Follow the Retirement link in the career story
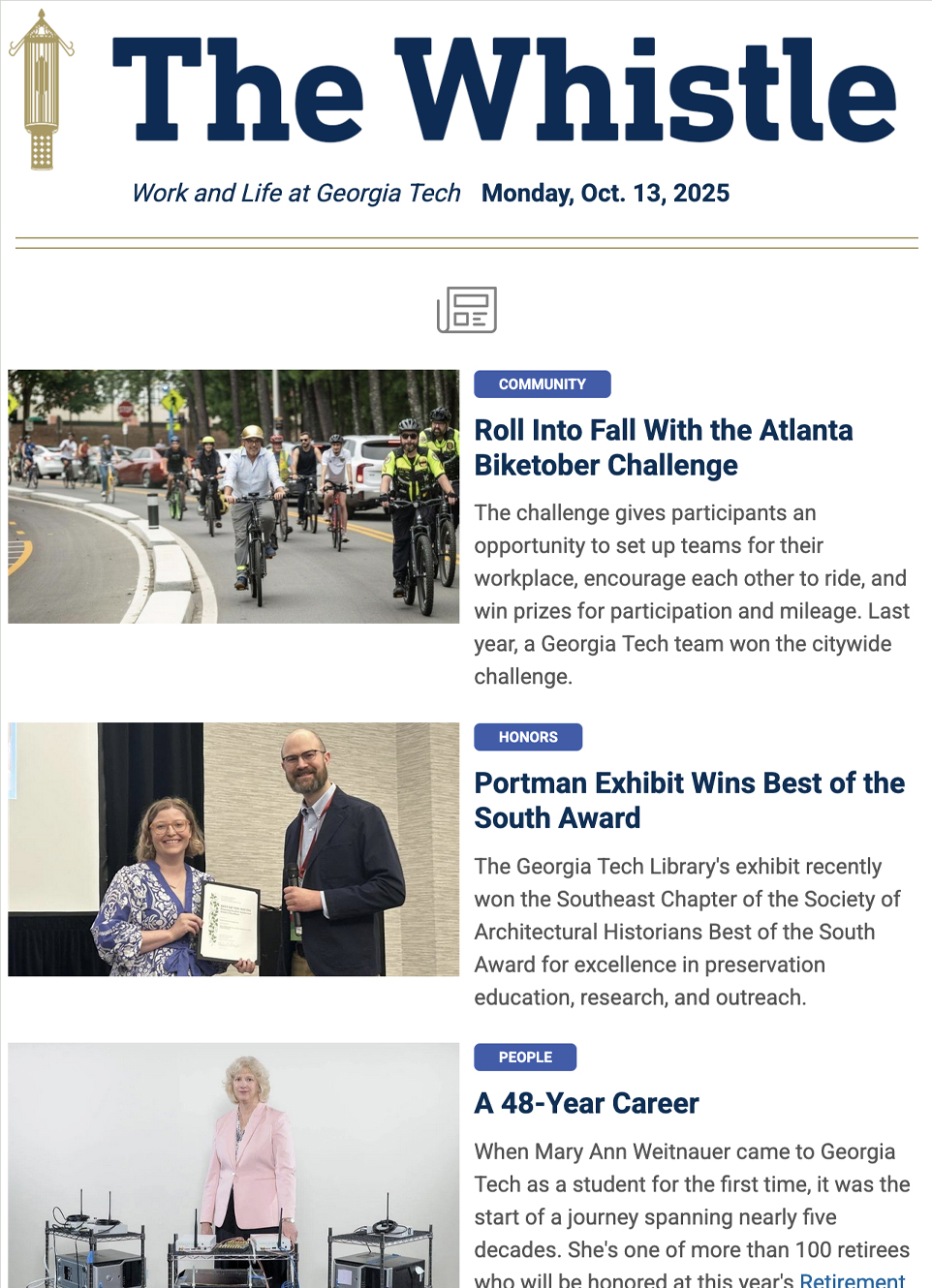Image resolution: width=932 pixels, height=1288 pixels. point(852,1279)
